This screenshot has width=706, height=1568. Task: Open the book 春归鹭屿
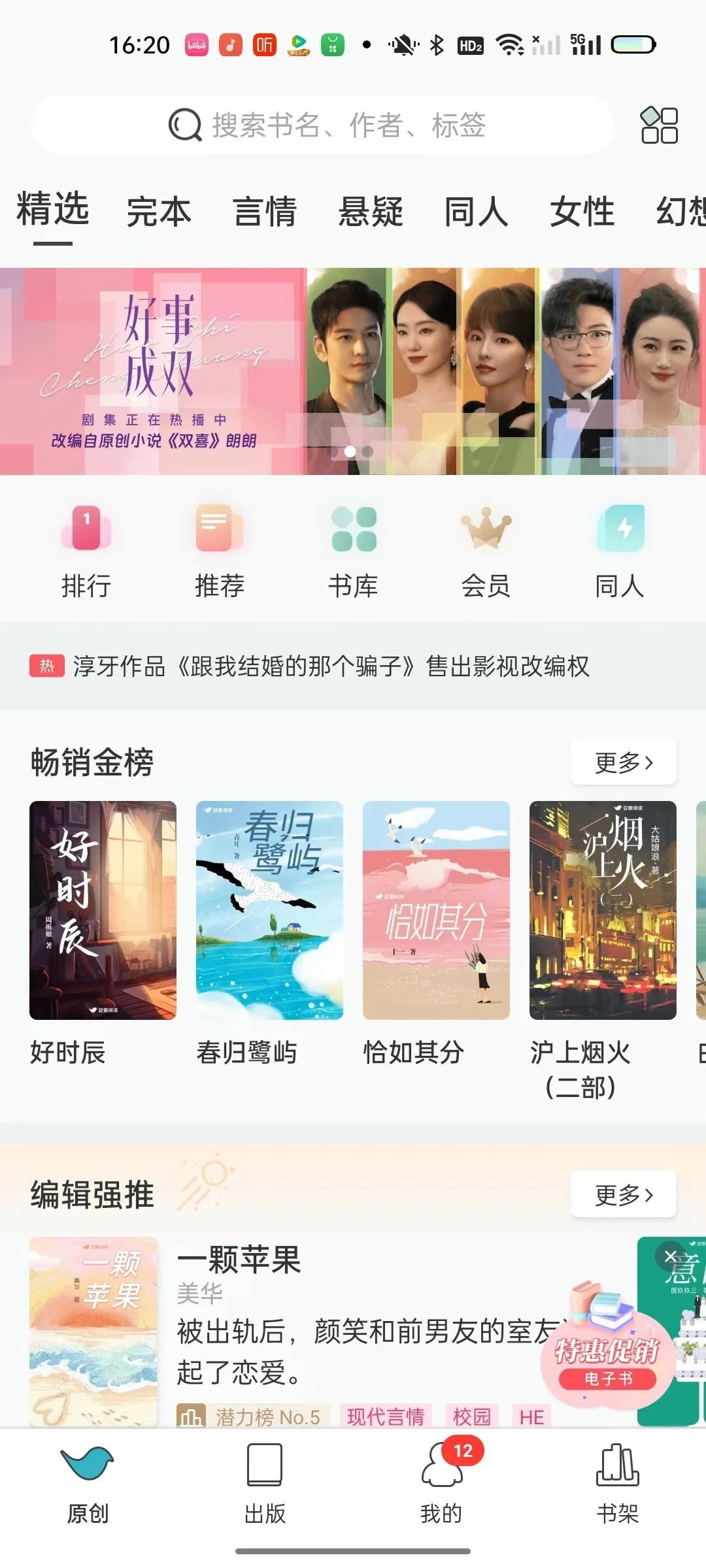269,911
